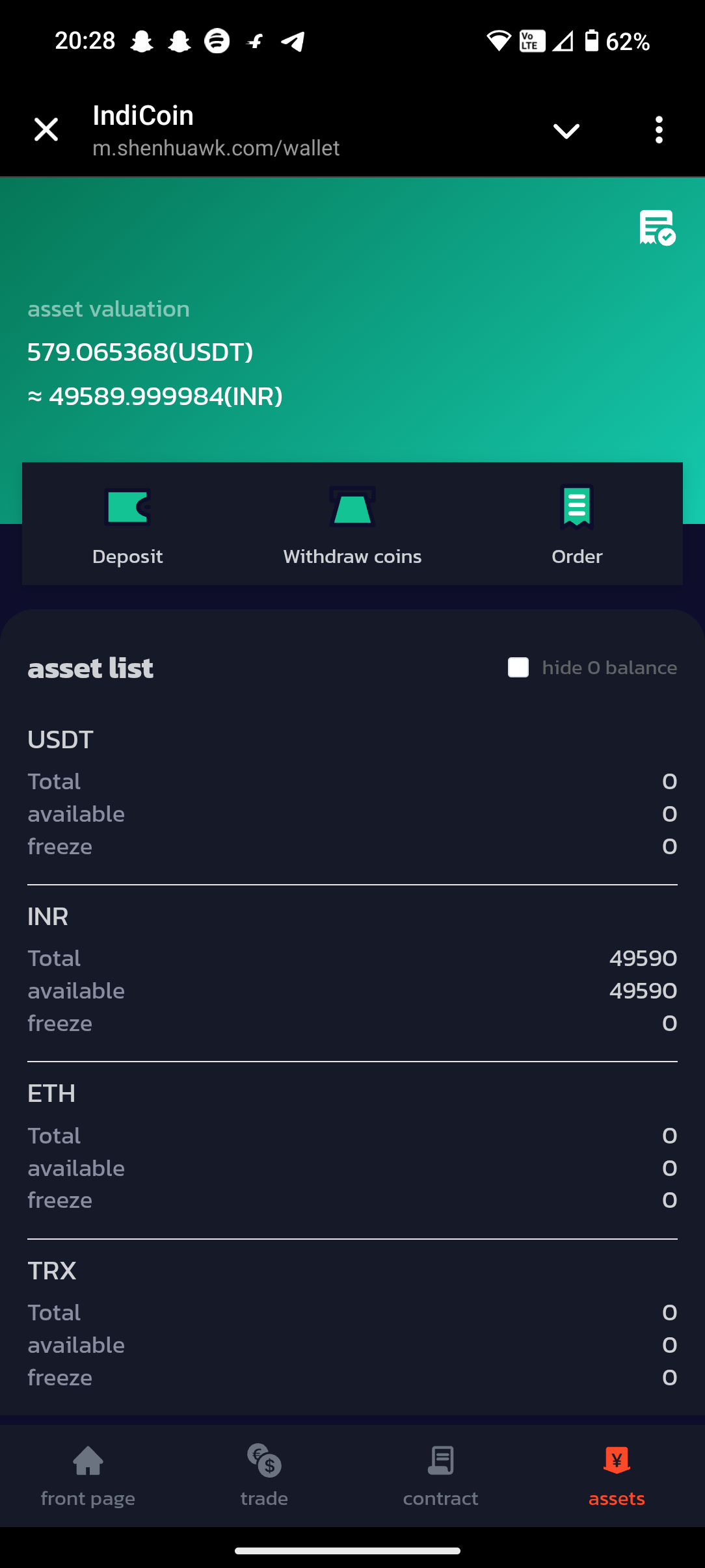View the Order section
This screenshot has height=1568, width=705.
click(577, 523)
